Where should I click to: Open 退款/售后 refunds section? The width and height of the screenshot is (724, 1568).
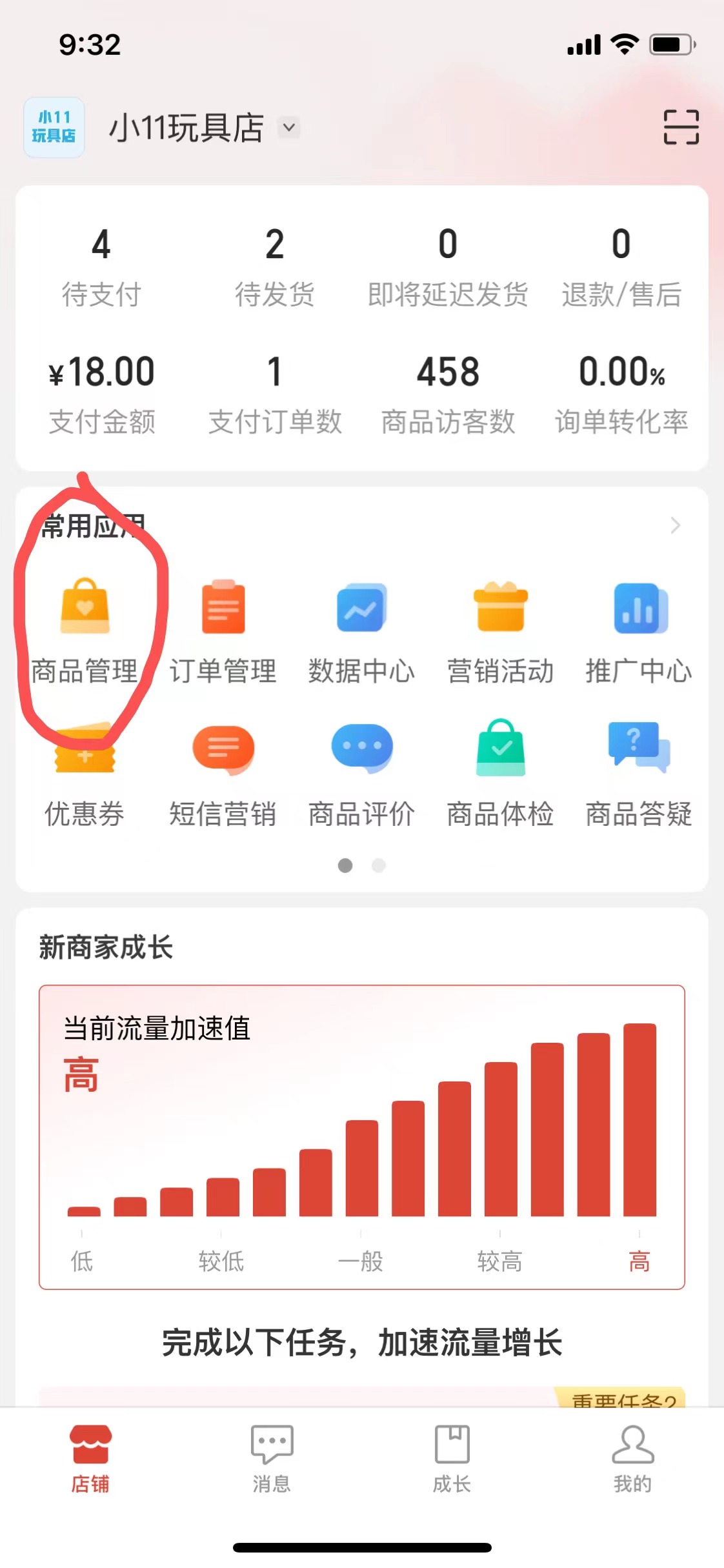621,268
